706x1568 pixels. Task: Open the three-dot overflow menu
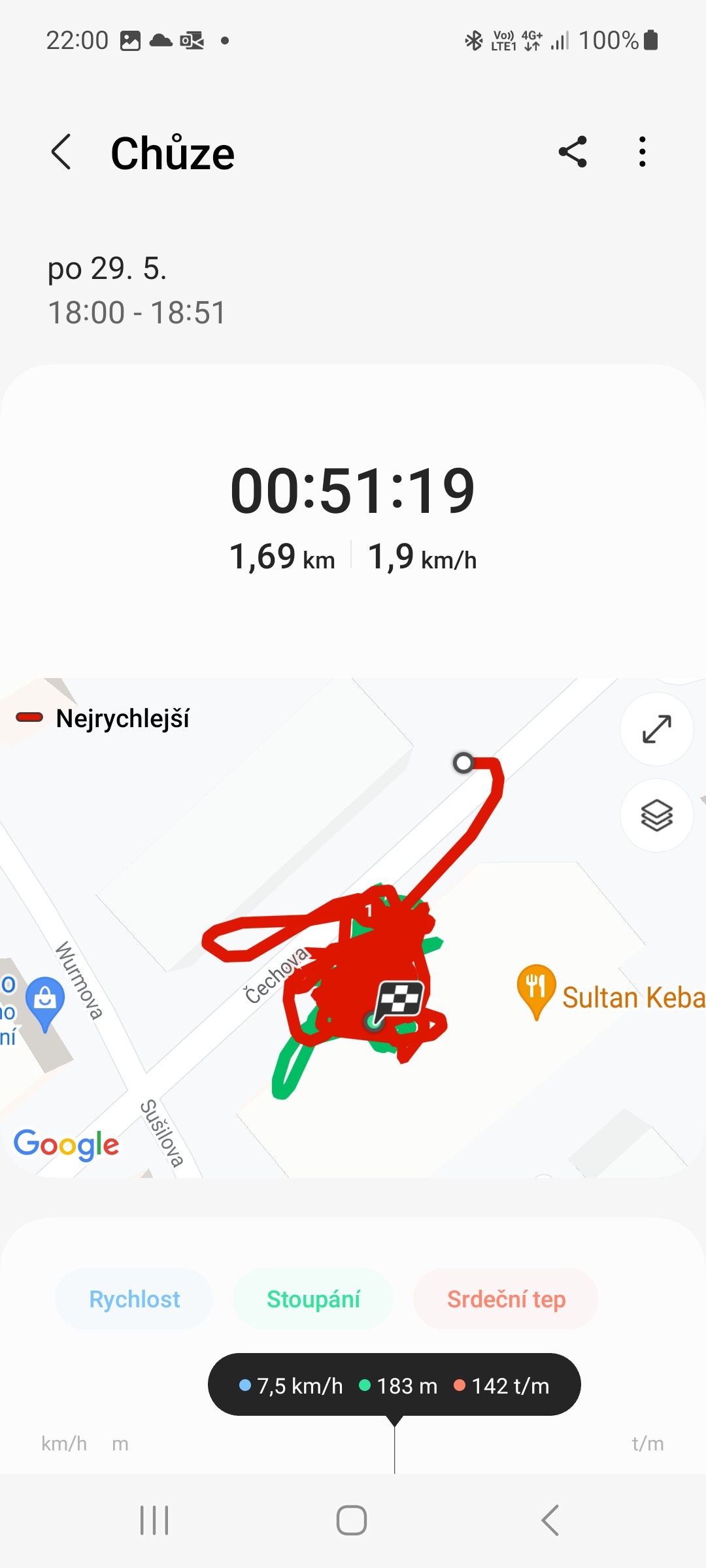(x=643, y=152)
